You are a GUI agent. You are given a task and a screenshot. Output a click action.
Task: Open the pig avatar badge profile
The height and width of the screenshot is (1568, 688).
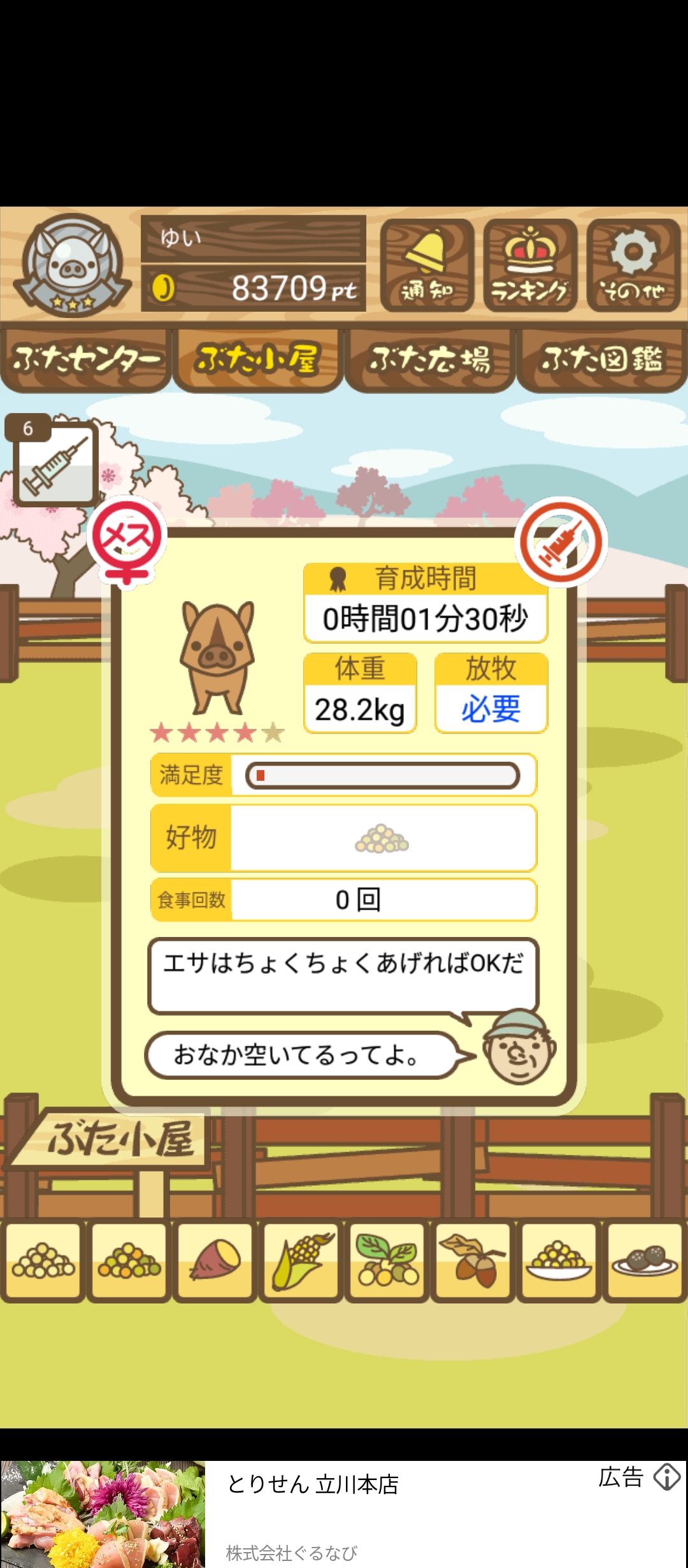(x=72, y=265)
